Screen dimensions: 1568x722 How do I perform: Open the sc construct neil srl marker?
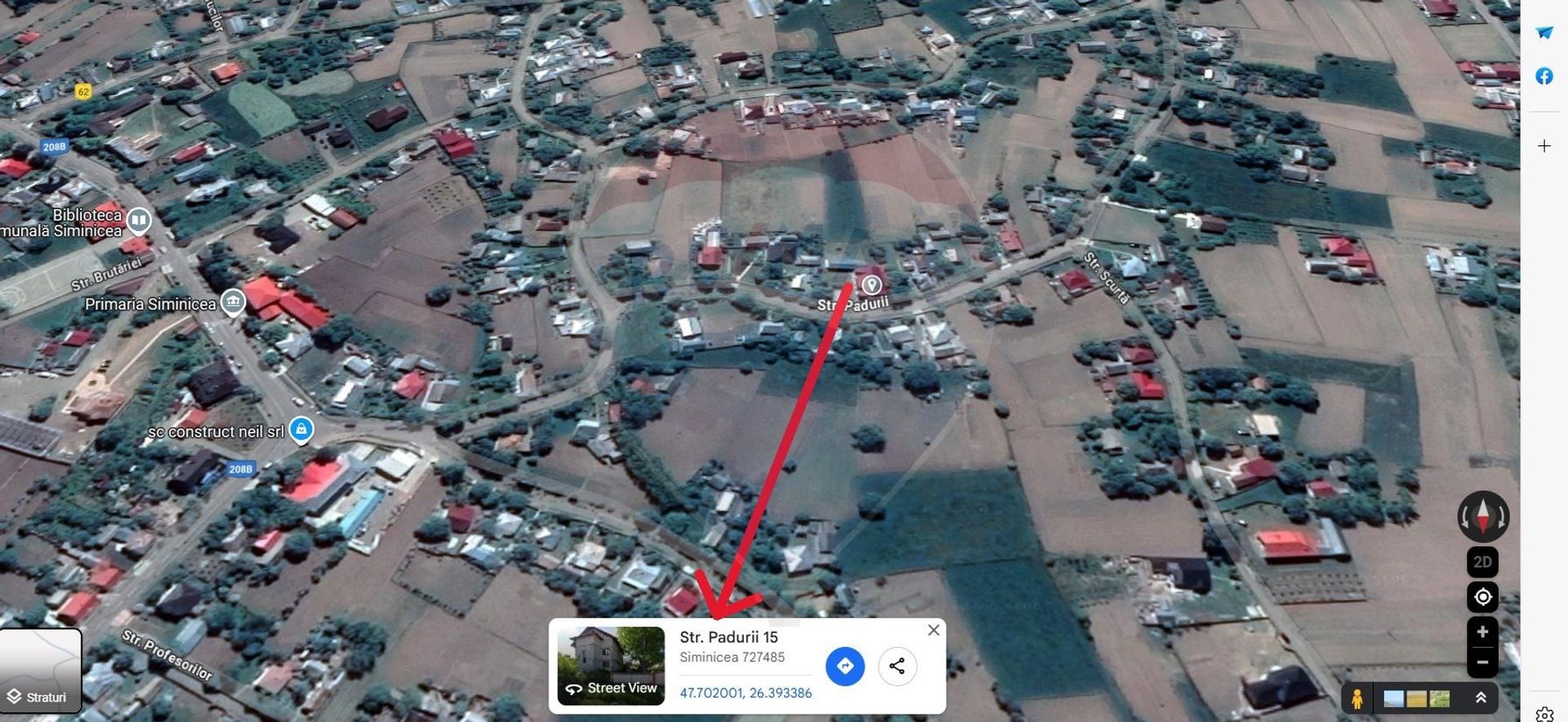tap(301, 430)
